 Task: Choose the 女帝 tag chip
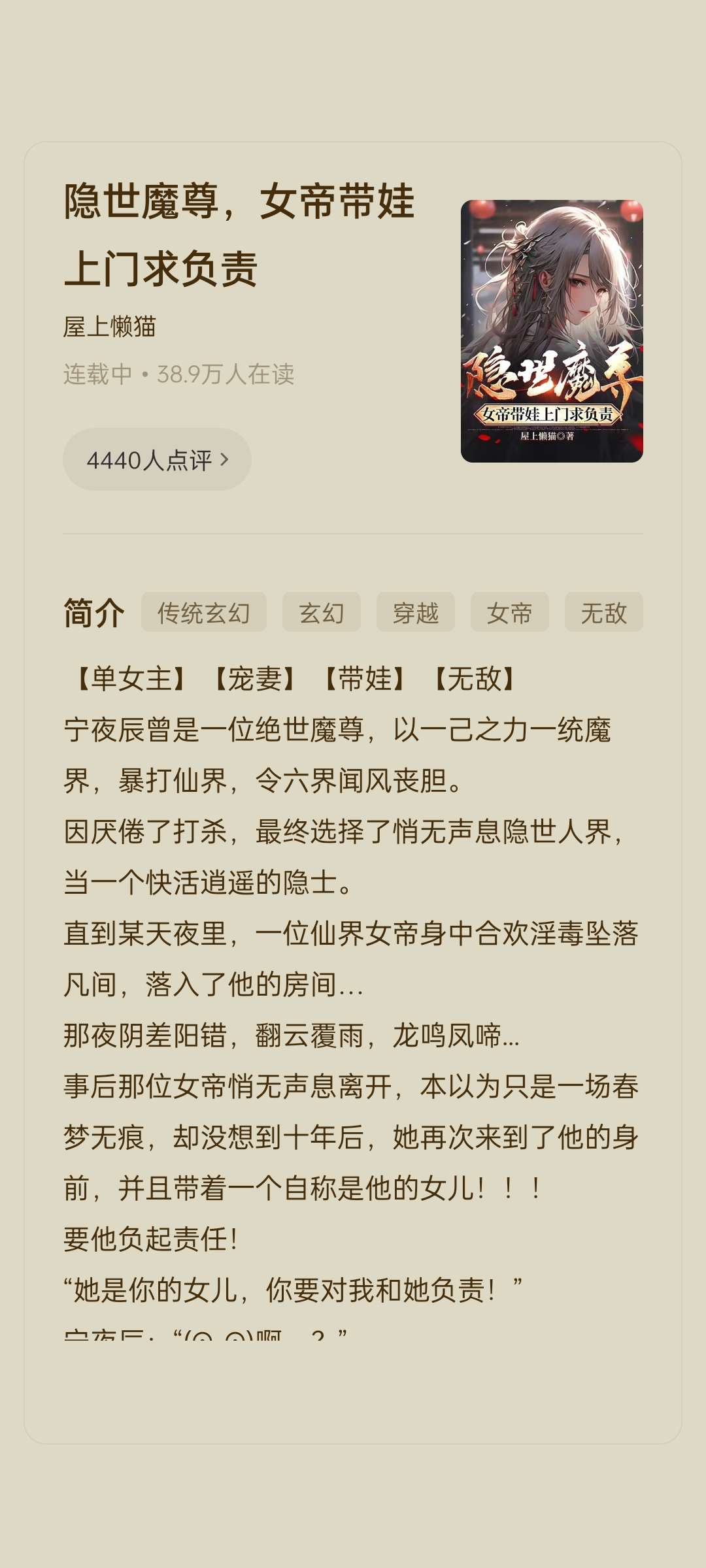point(509,613)
